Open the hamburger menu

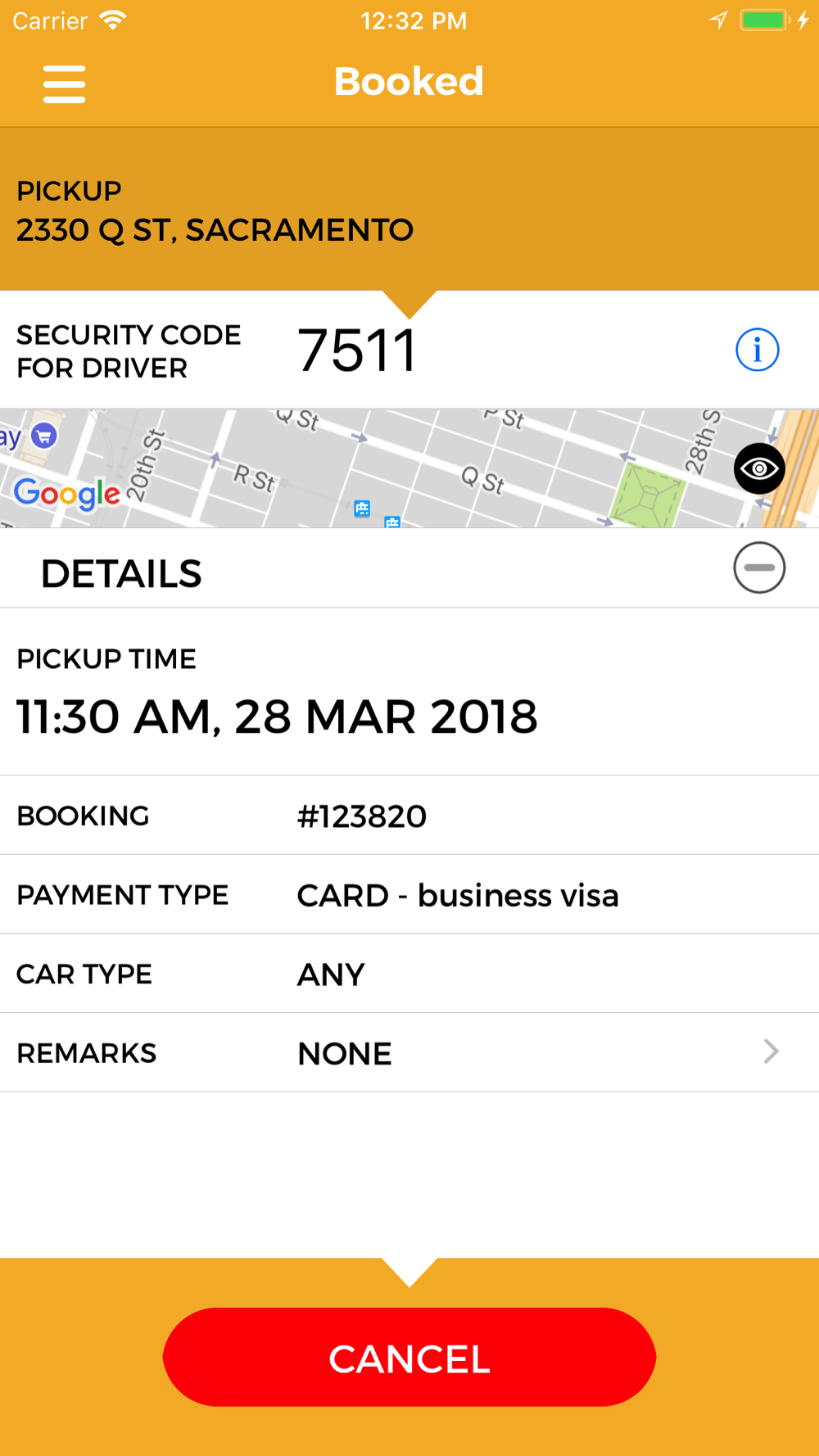(x=64, y=84)
